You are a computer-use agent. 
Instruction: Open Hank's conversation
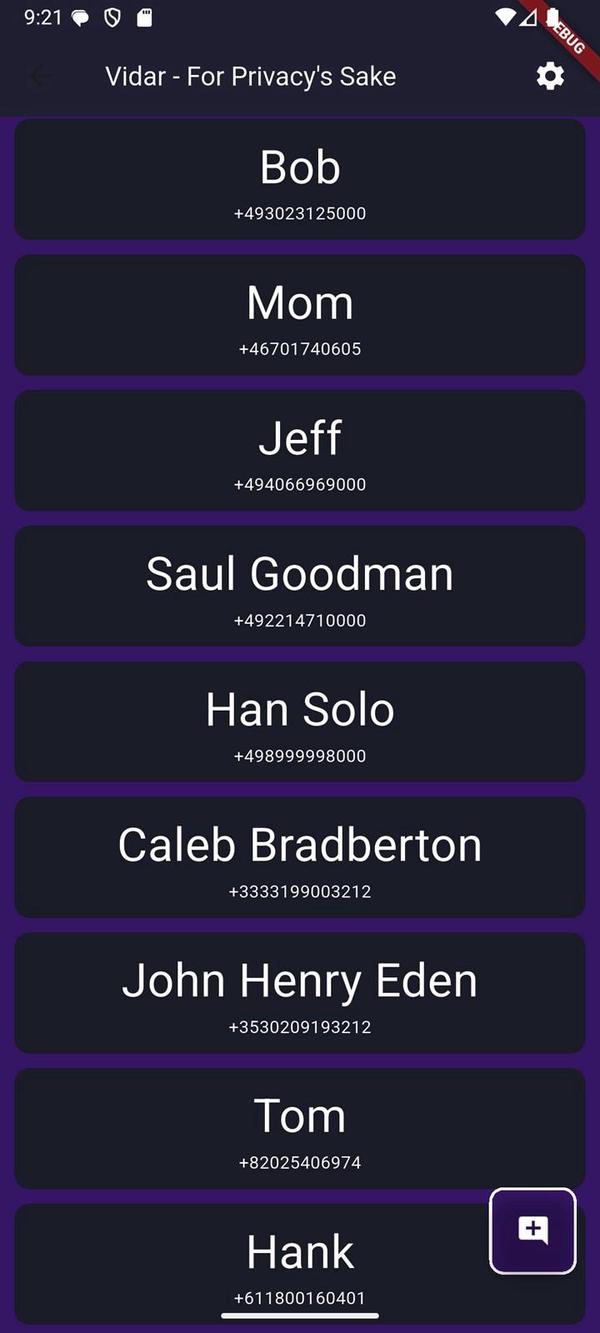tap(300, 1262)
